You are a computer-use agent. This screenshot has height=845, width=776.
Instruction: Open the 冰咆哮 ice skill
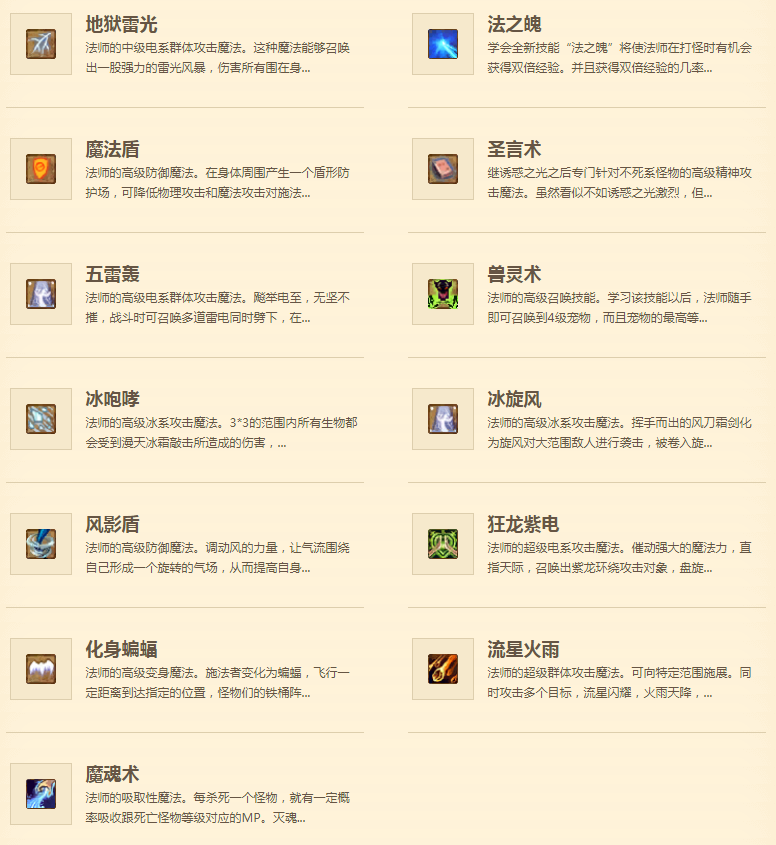point(113,400)
